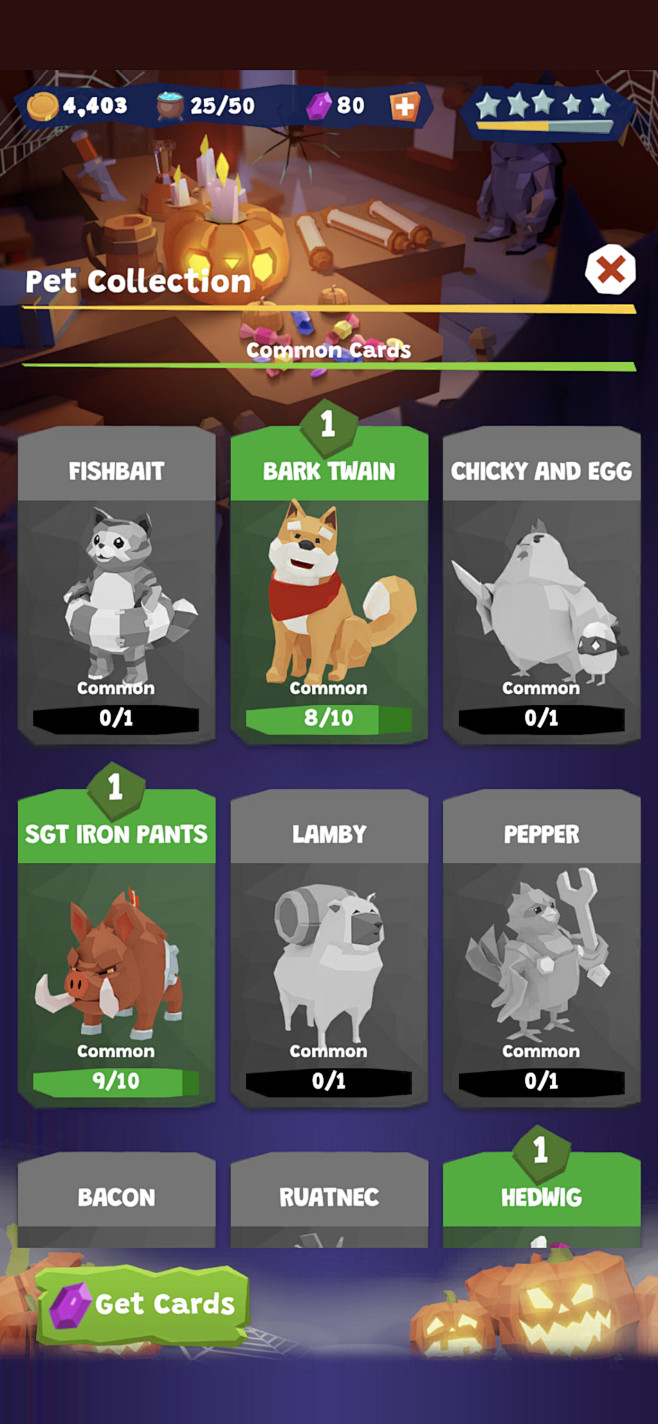Screen dimensions: 658x1424
Task: Open the Lamby pet card
Action: pos(329,949)
